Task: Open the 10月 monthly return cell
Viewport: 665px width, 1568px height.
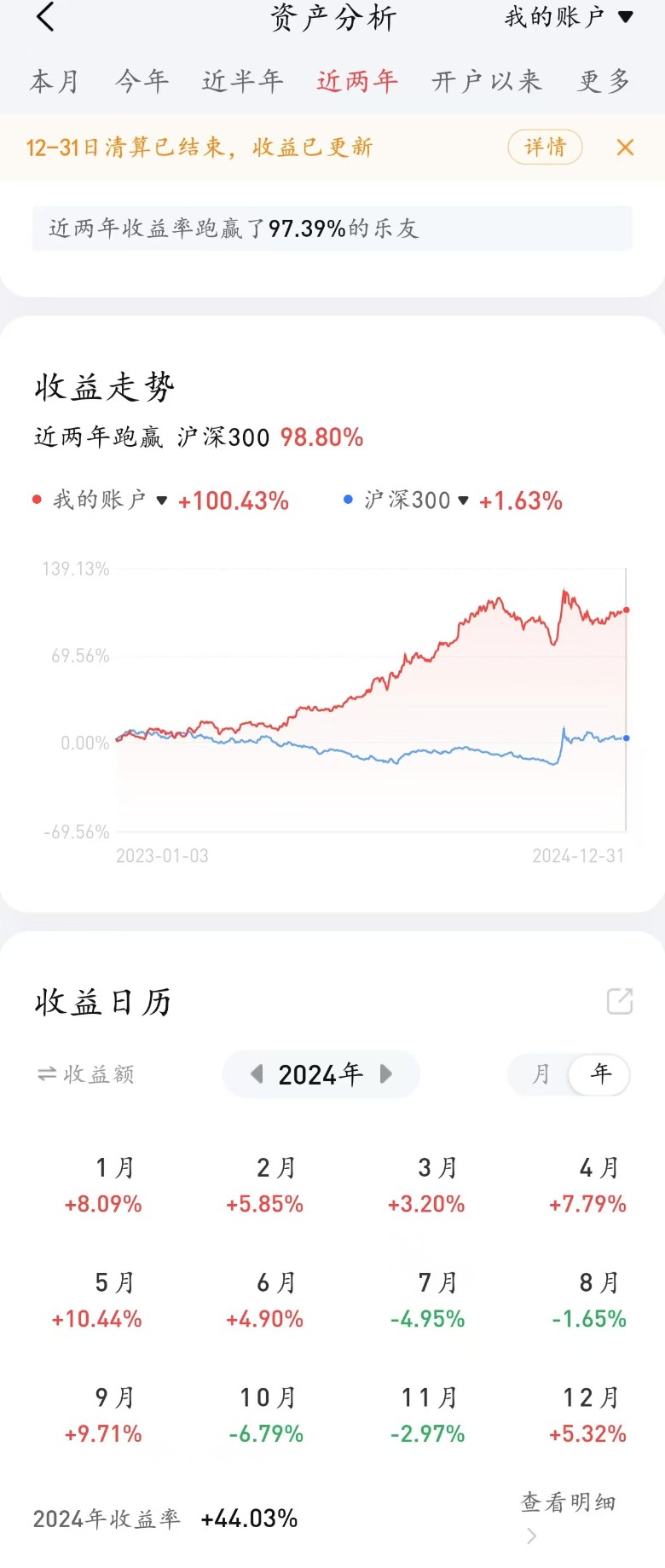Action: [266, 1416]
